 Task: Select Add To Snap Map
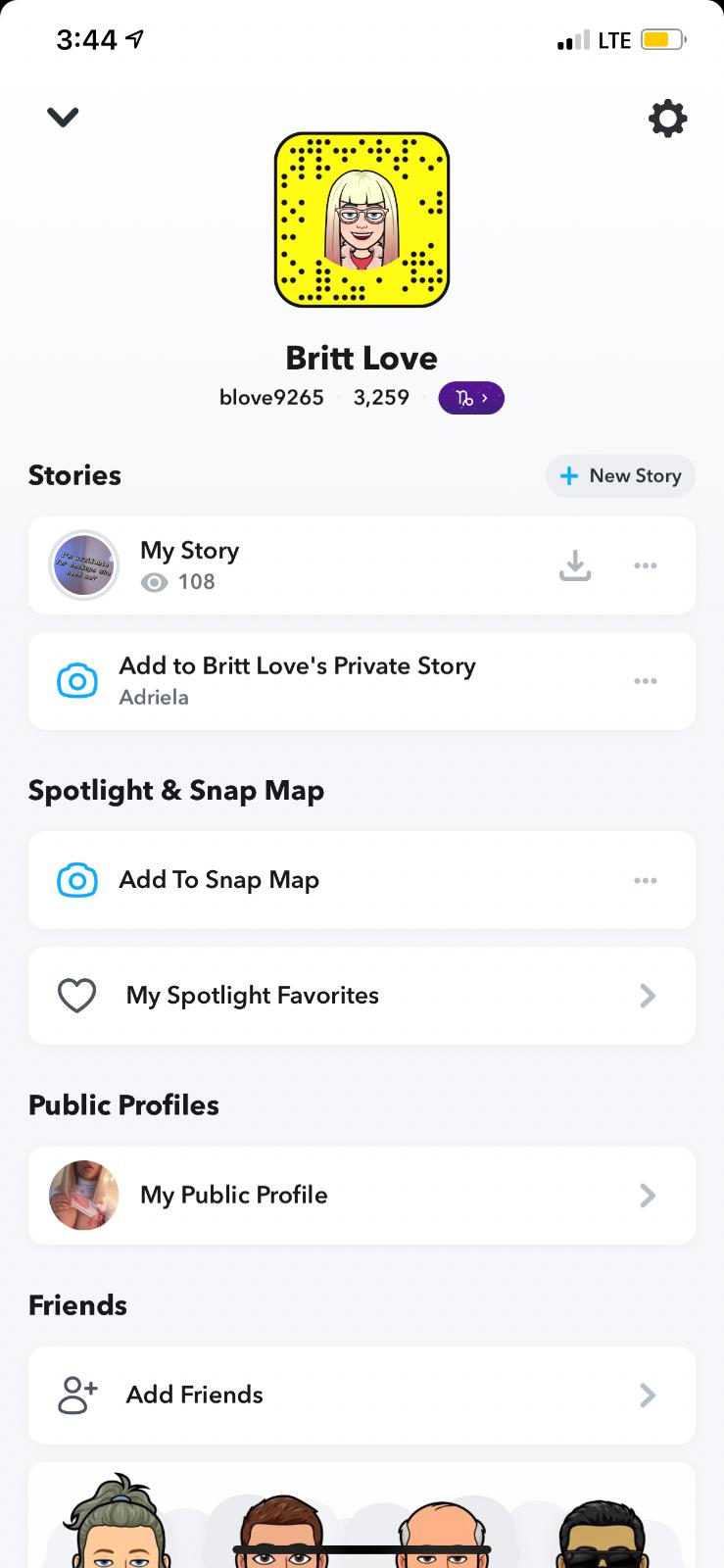[219, 880]
